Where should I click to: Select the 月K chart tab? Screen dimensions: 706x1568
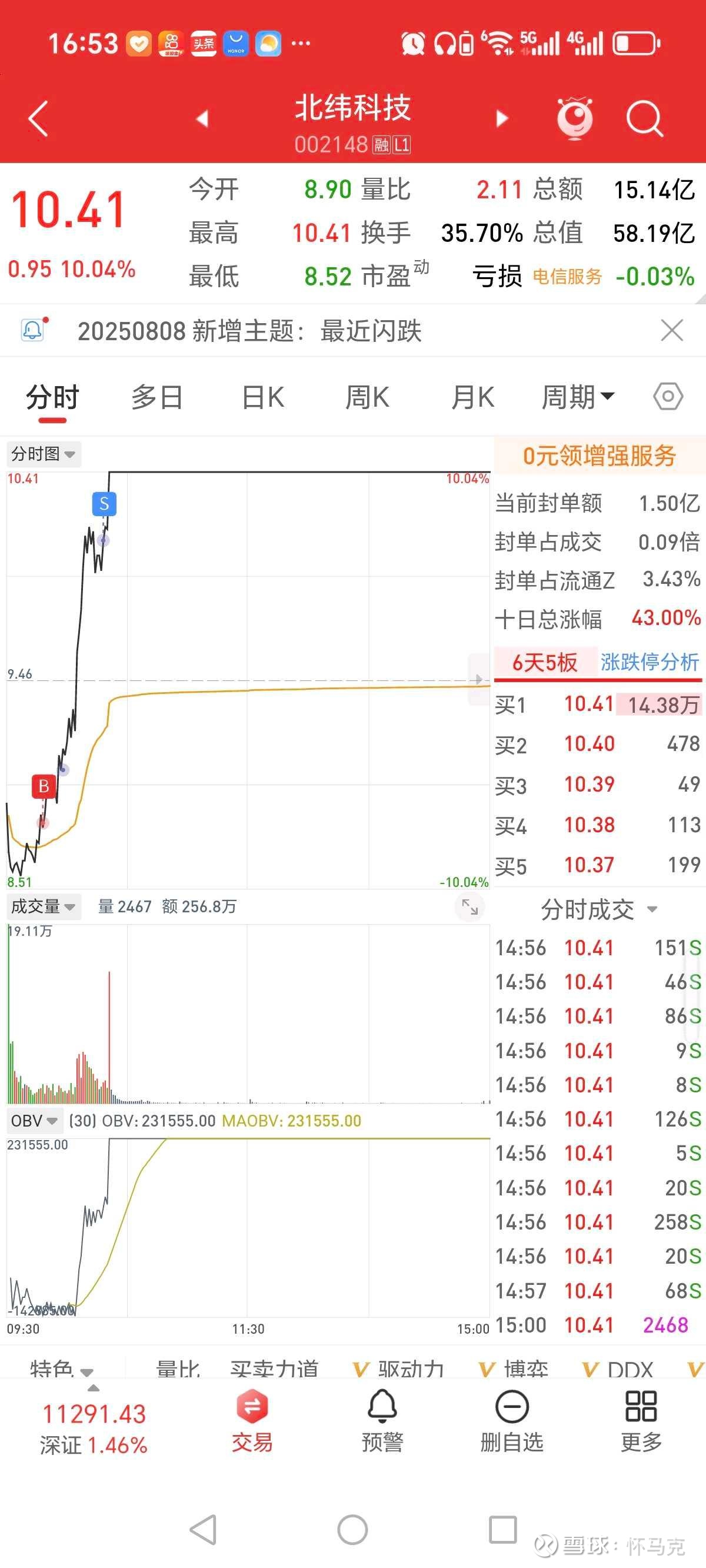(x=472, y=397)
